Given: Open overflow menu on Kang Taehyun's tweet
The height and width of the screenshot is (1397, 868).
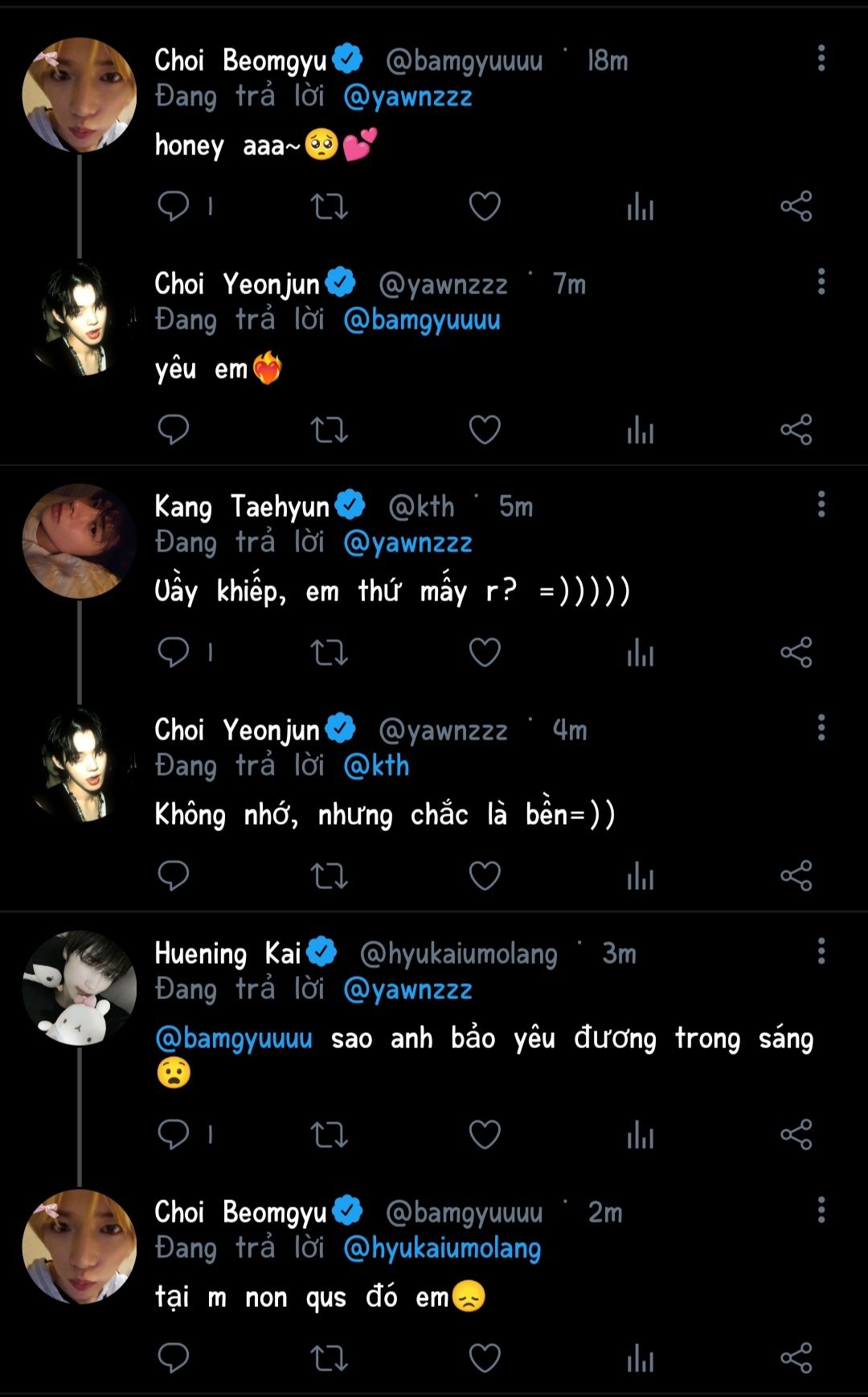Looking at the screenshot, I should tap(821, 505).
